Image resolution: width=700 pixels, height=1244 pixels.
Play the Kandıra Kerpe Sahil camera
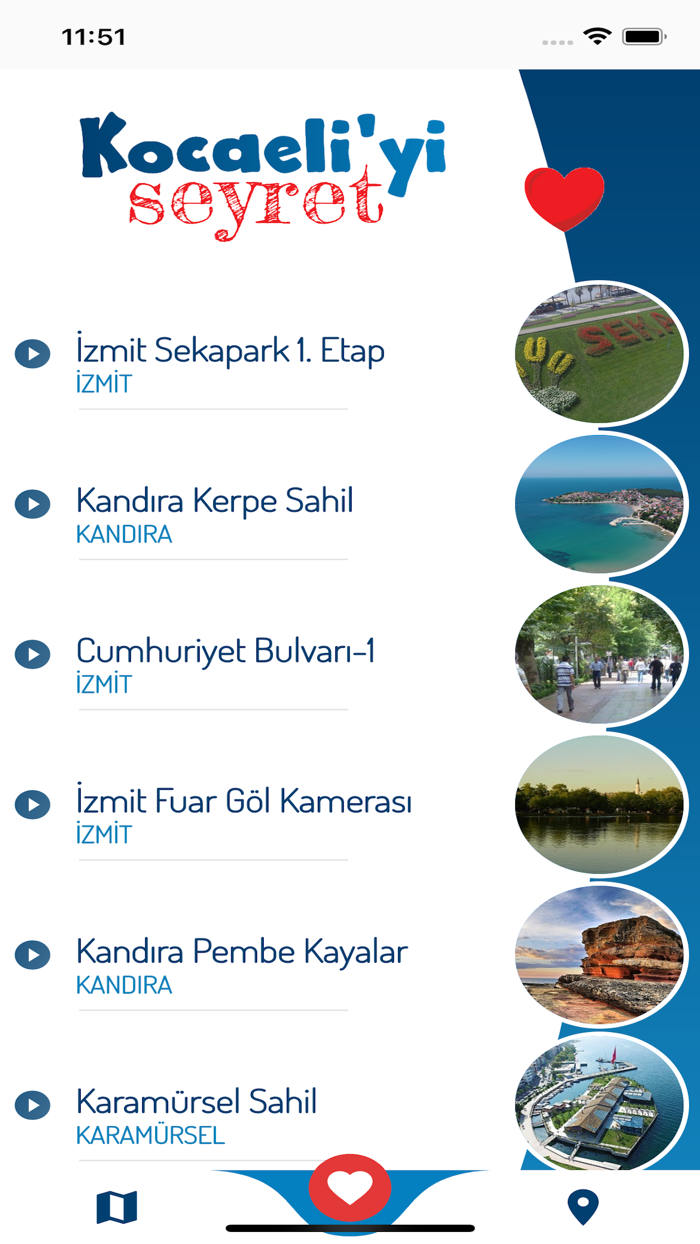pos(33,504)
